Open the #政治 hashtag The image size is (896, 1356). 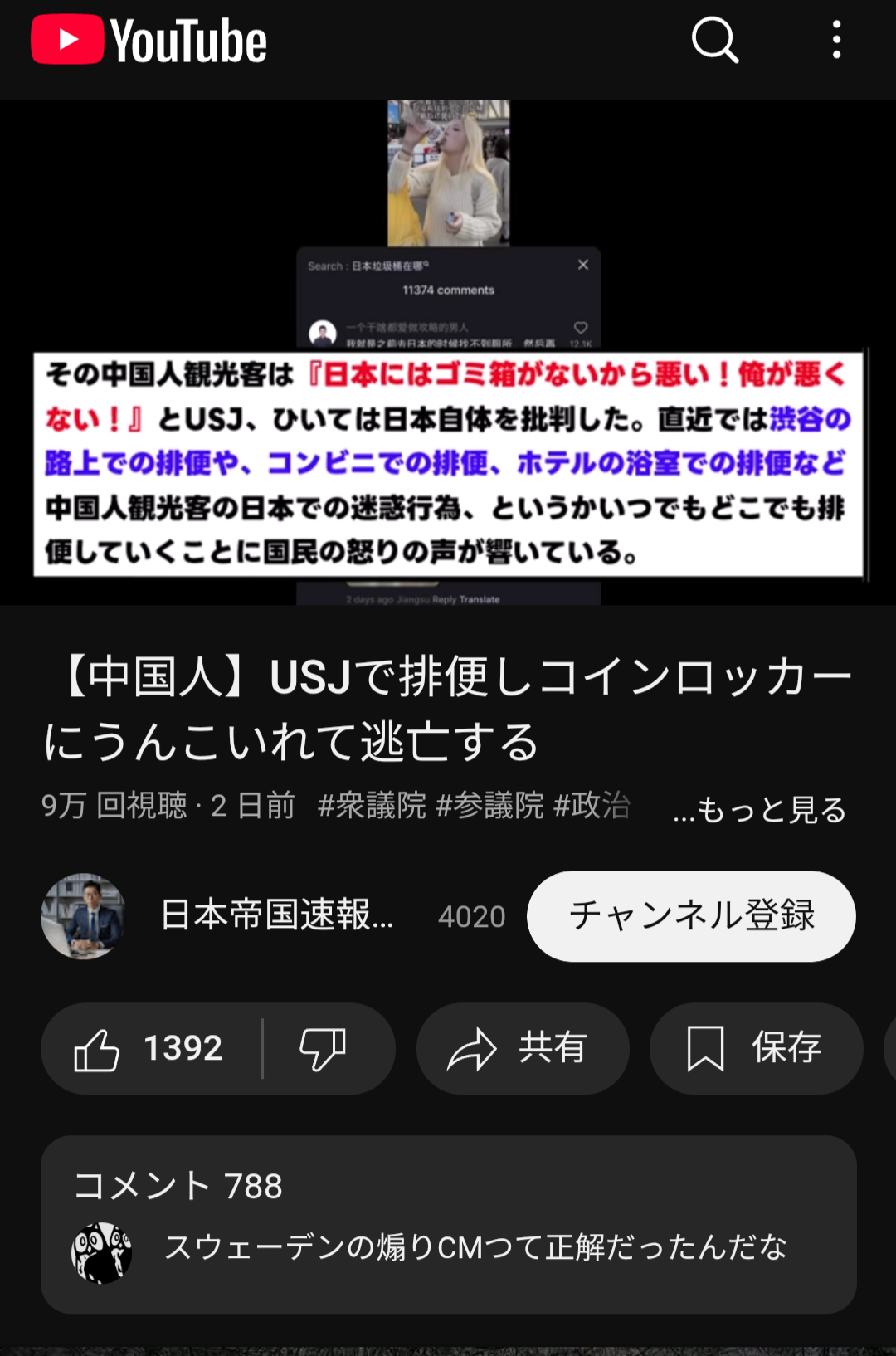point(592,806)
